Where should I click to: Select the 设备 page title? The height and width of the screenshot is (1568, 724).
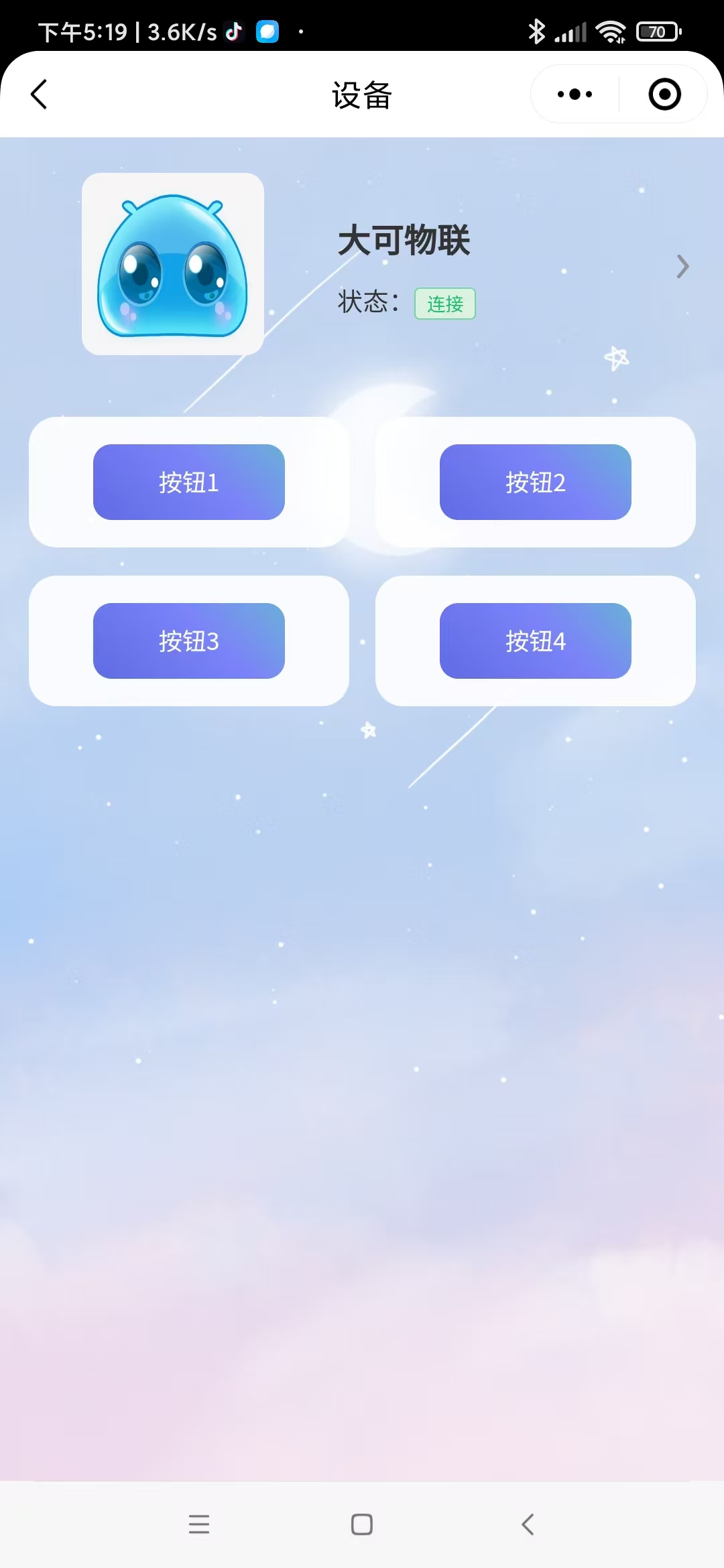[x=362, y=95]
